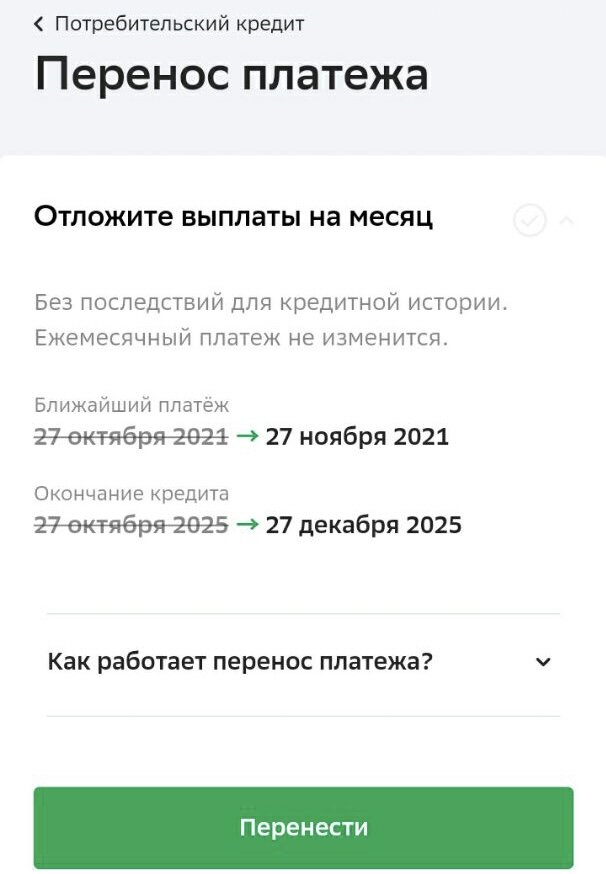
Task: Go back to Потребительский кредит
Action: tap(168, 24)
